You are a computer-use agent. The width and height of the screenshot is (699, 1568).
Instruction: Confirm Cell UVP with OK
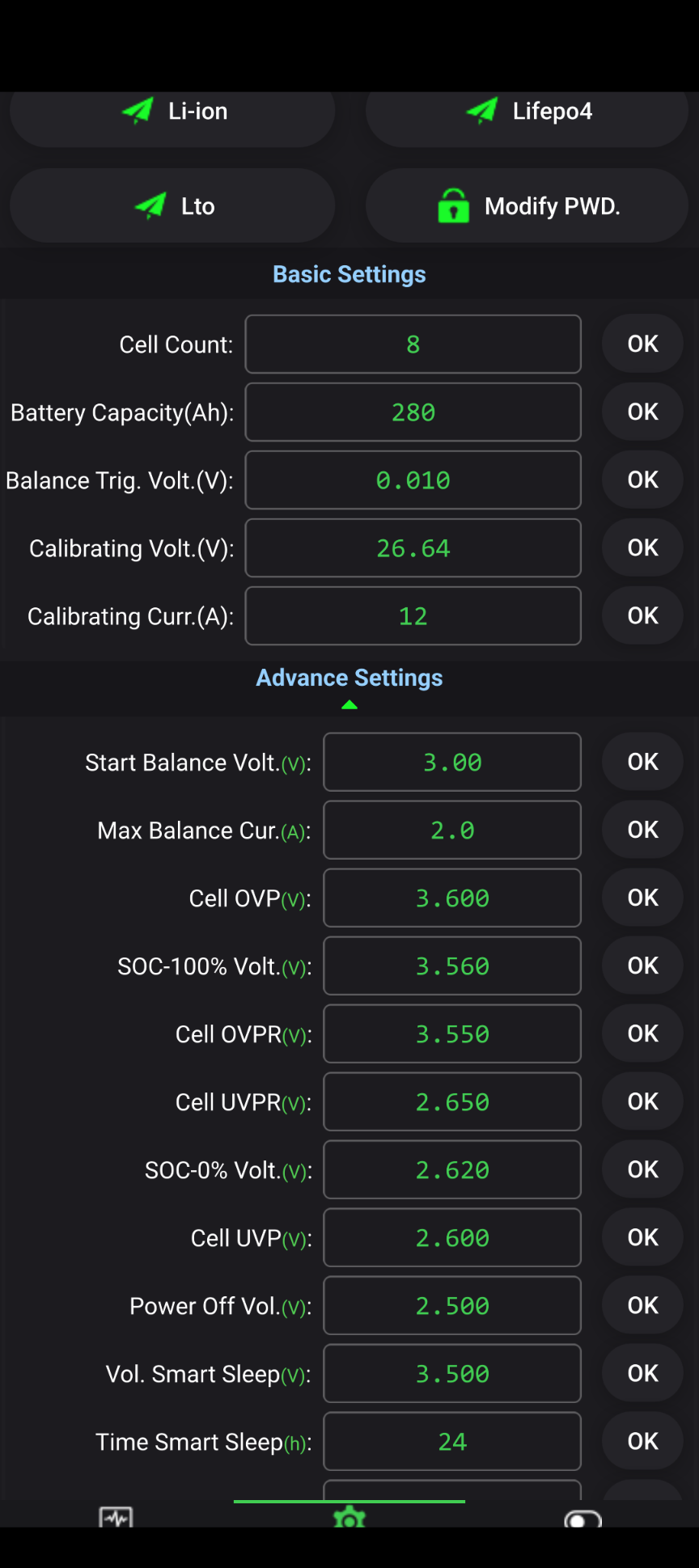pyautogui.click(x=642, y=1237)
